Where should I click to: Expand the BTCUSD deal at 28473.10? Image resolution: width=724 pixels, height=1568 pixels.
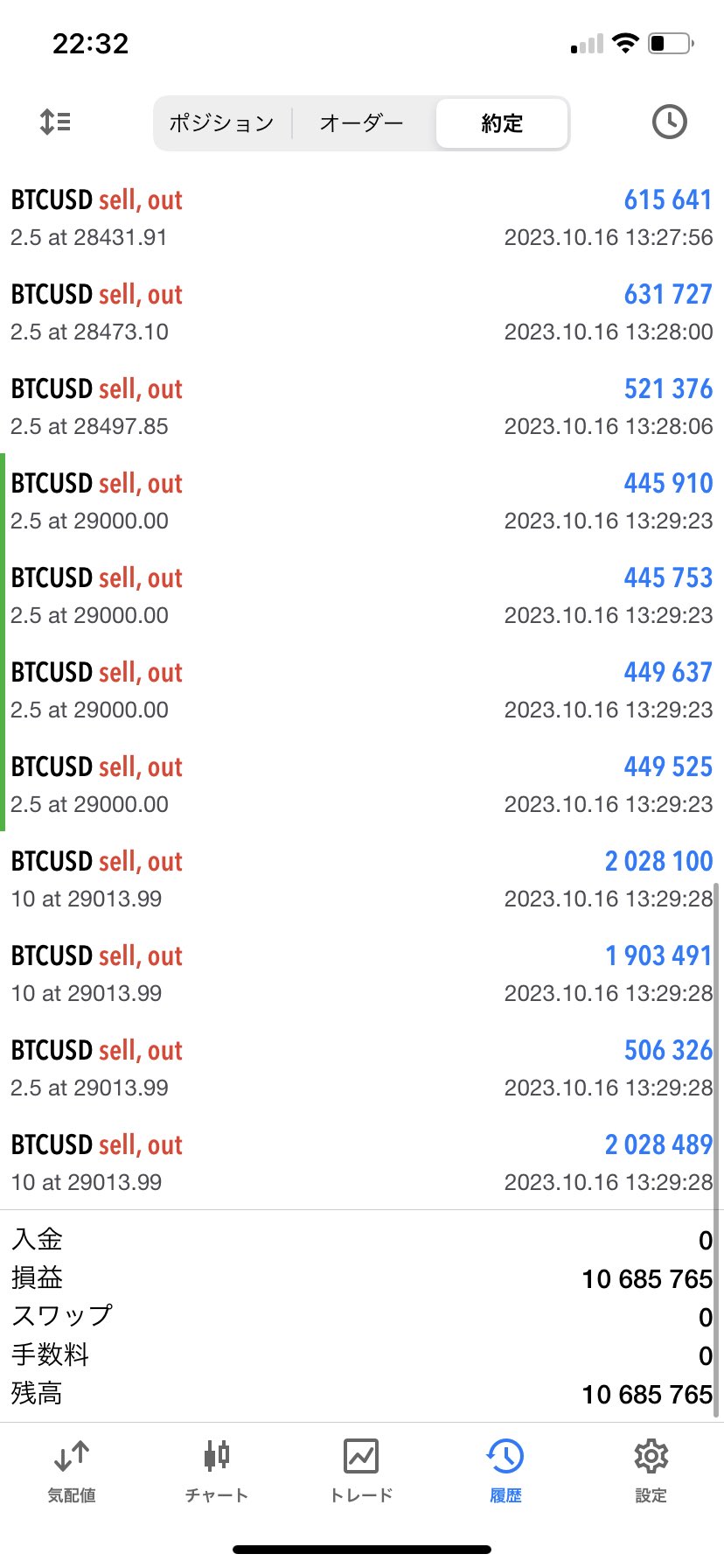pyautogui.click(x=362, y=312)
